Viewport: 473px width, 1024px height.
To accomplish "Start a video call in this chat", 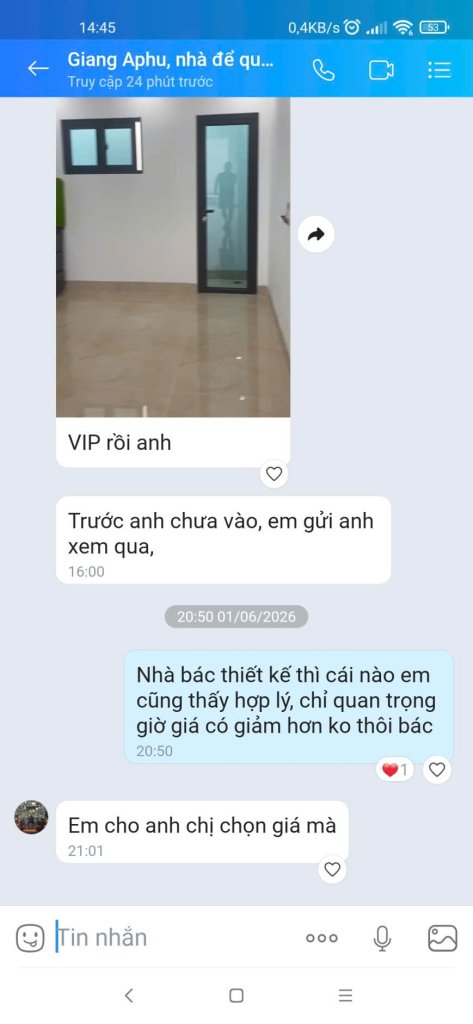I will point(381,70).
